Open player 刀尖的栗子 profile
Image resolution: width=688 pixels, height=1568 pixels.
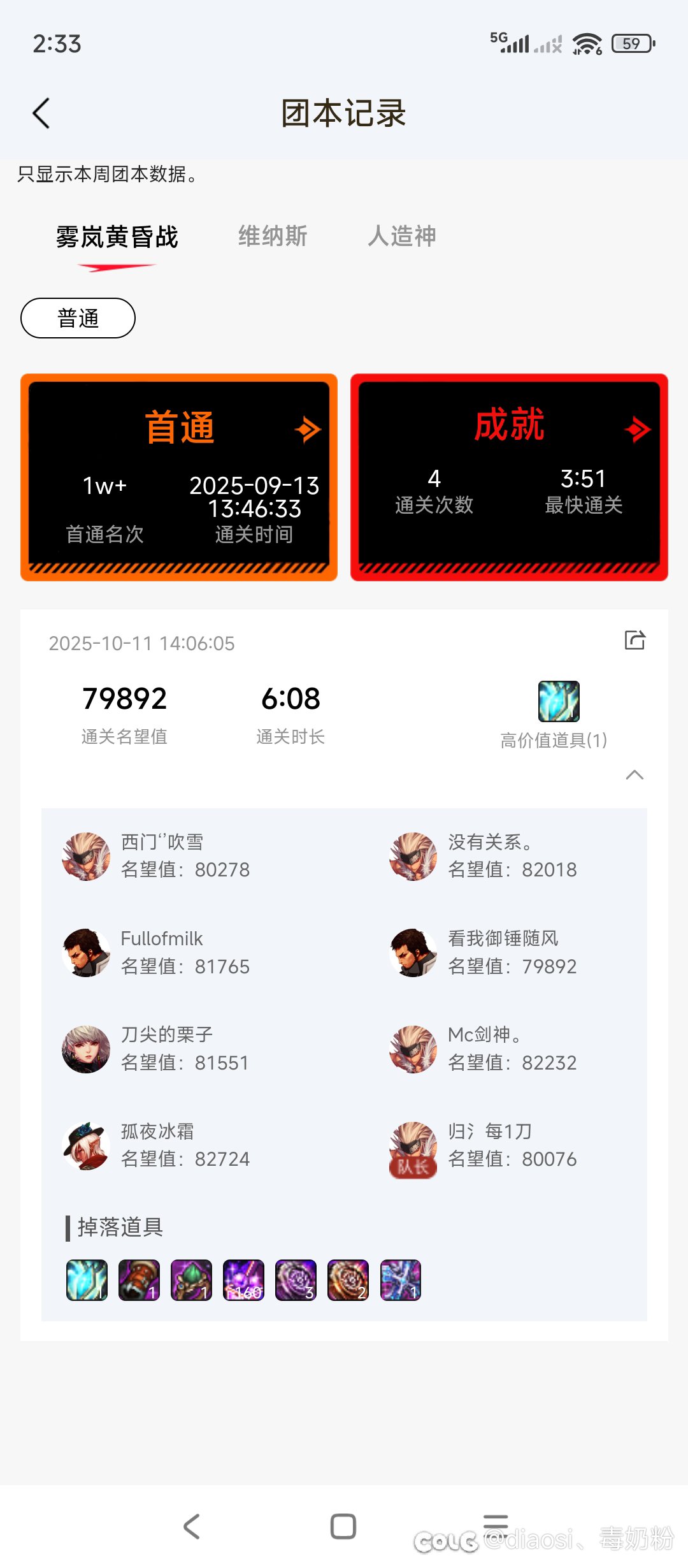(86, 1049)
